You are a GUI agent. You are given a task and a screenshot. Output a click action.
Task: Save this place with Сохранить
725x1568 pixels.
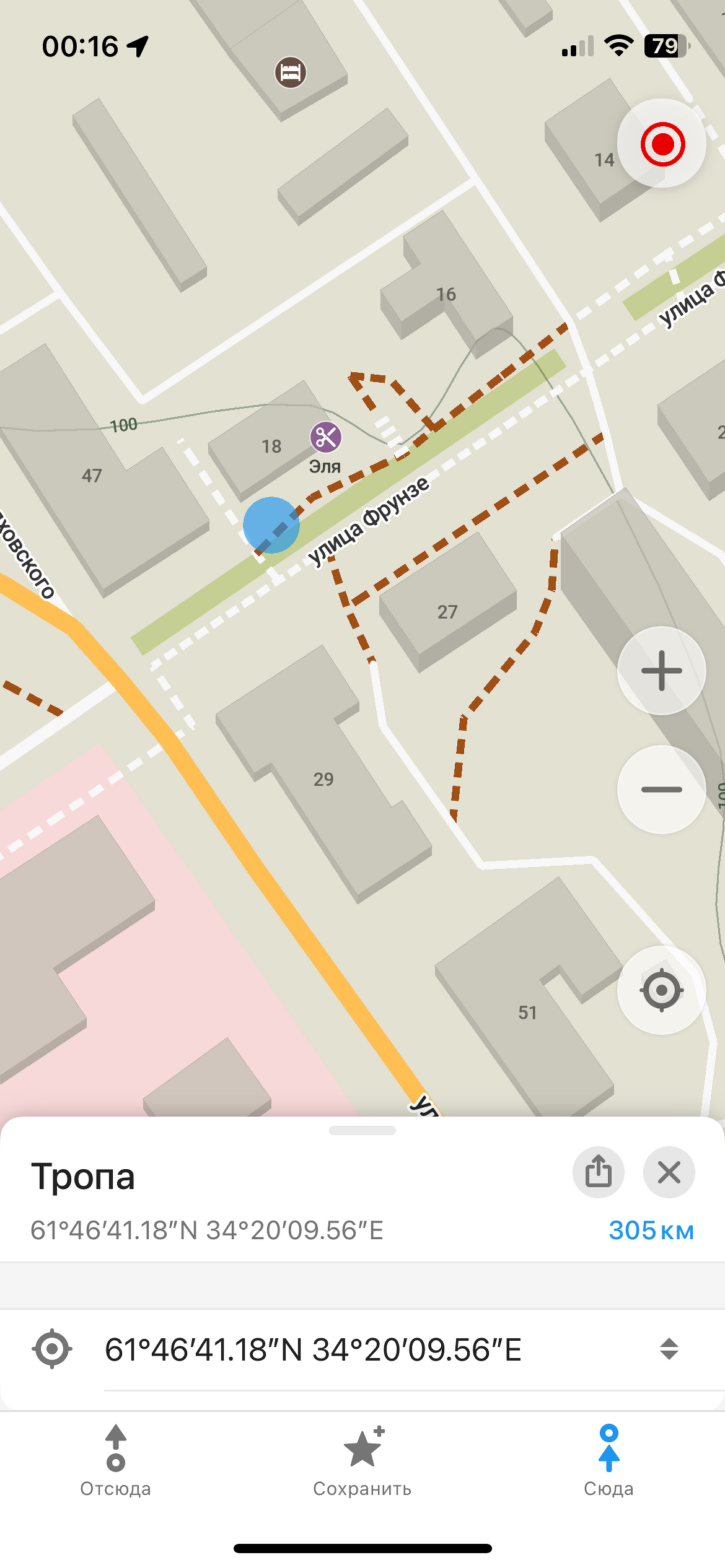(362, 1461)
